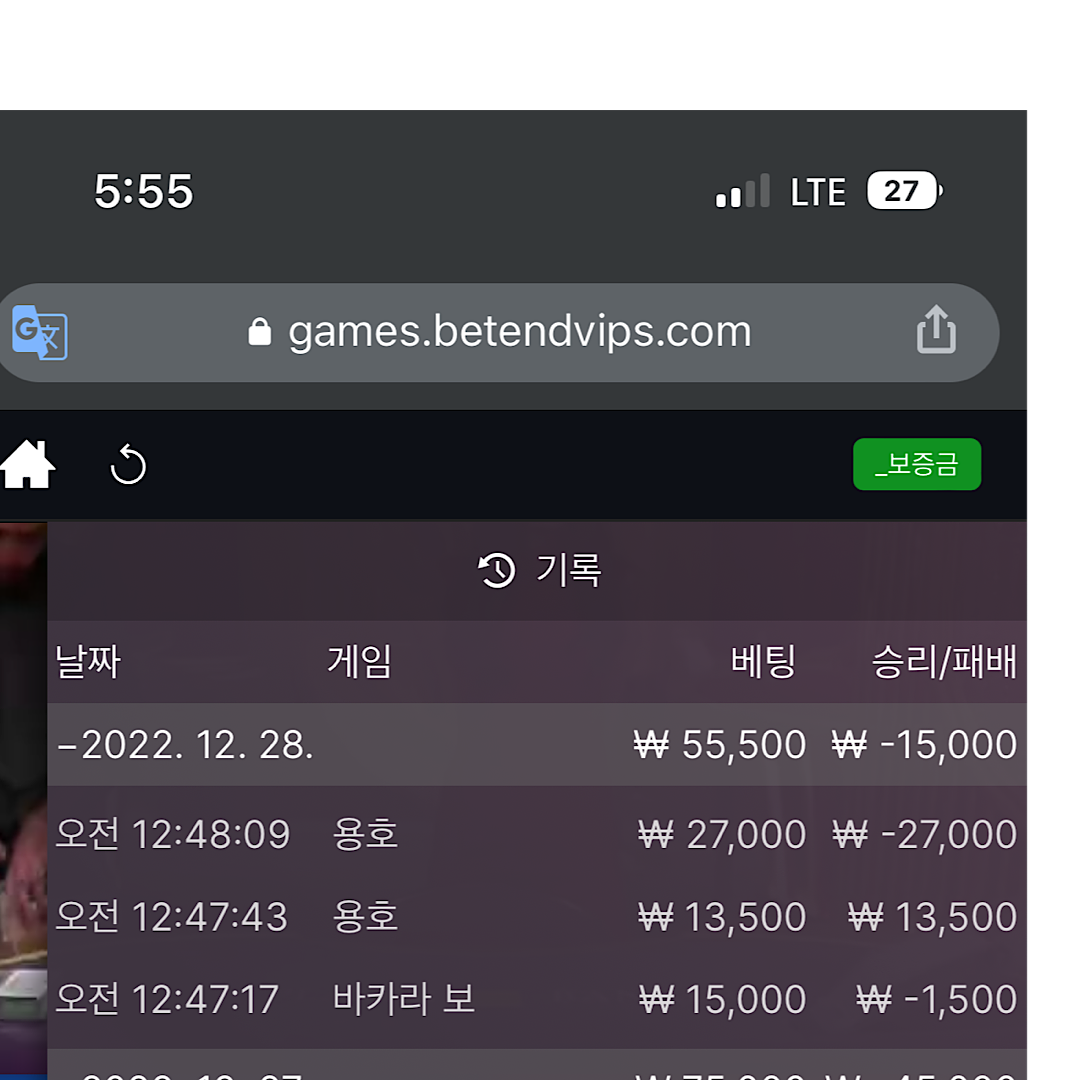Go to the home page icon

click(x=27, y=466)
